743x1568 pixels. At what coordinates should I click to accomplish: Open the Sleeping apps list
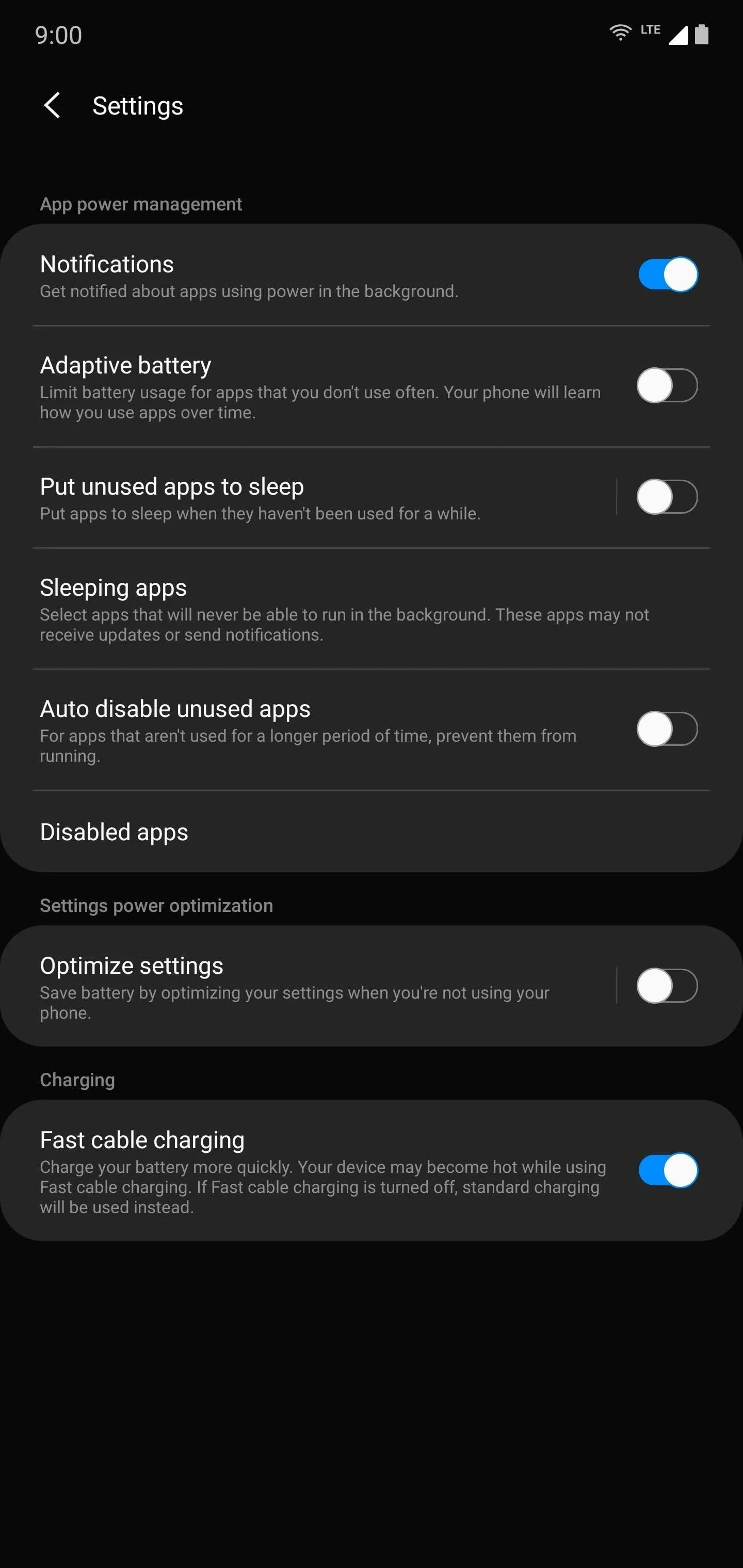[x=372, y=609]
